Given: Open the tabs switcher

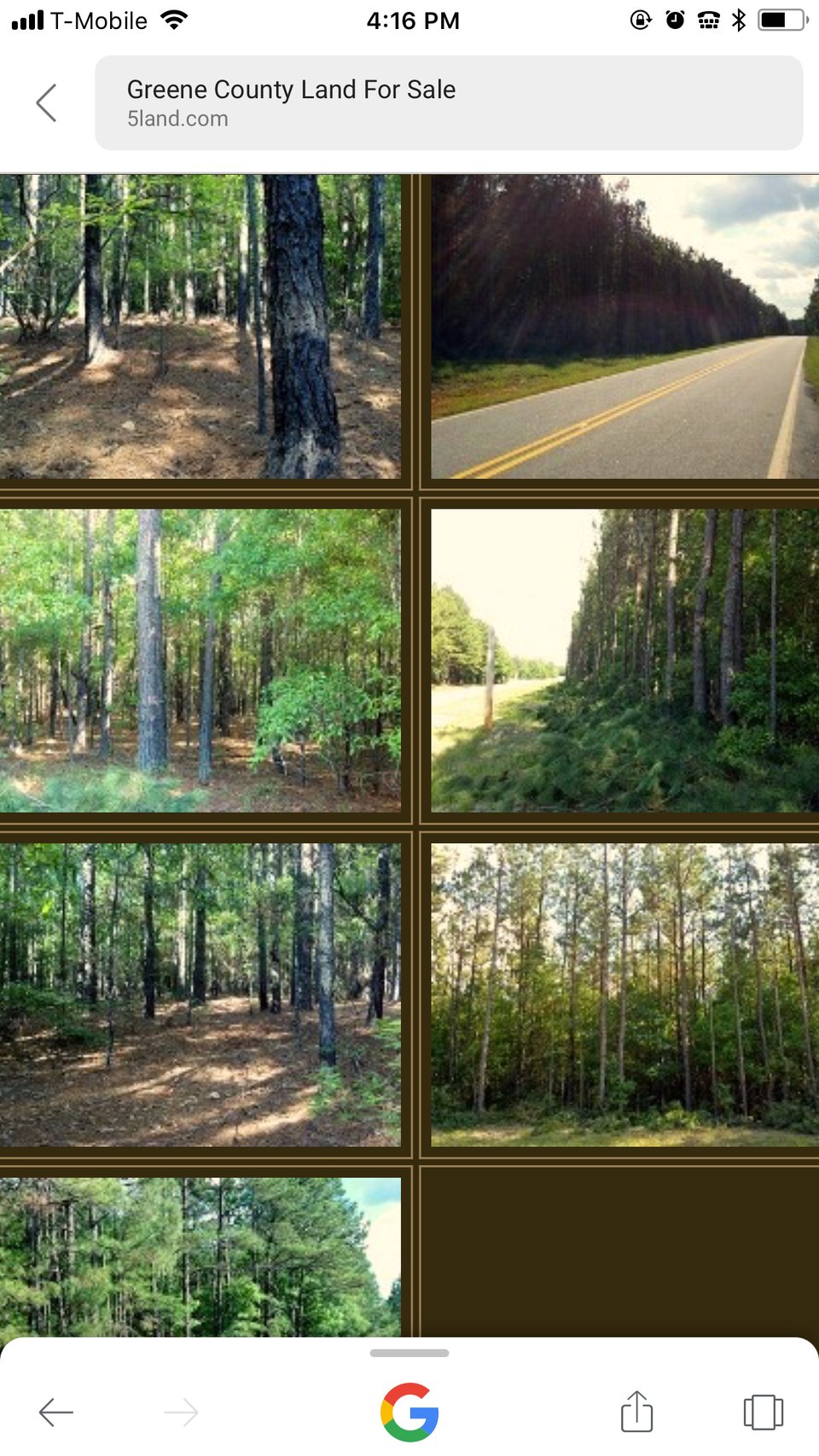Looking at the screenshot, I should pyautogui.click(x=764, y=1412).
